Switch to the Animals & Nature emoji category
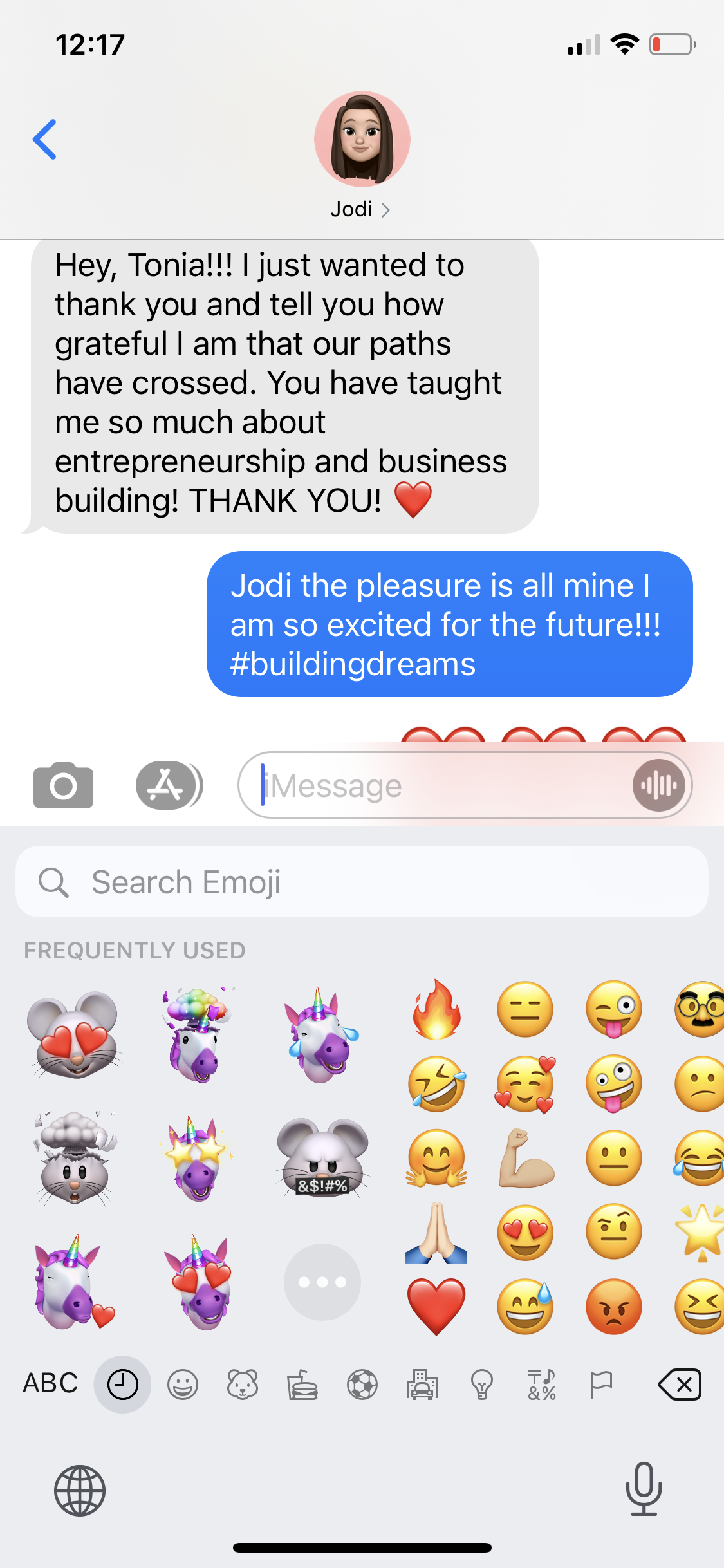 [243, 1385]
